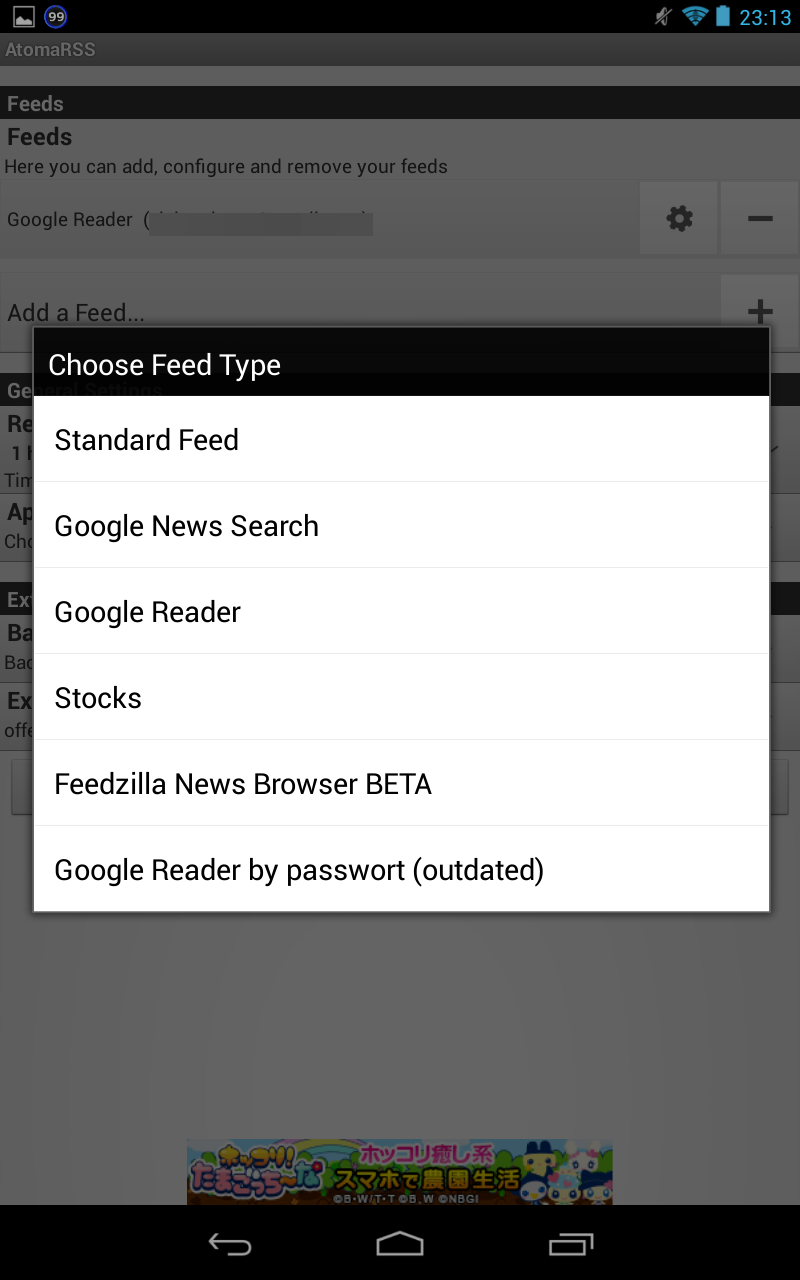
Task: Go to the home screen
Action: click(x=400, y=1244)
